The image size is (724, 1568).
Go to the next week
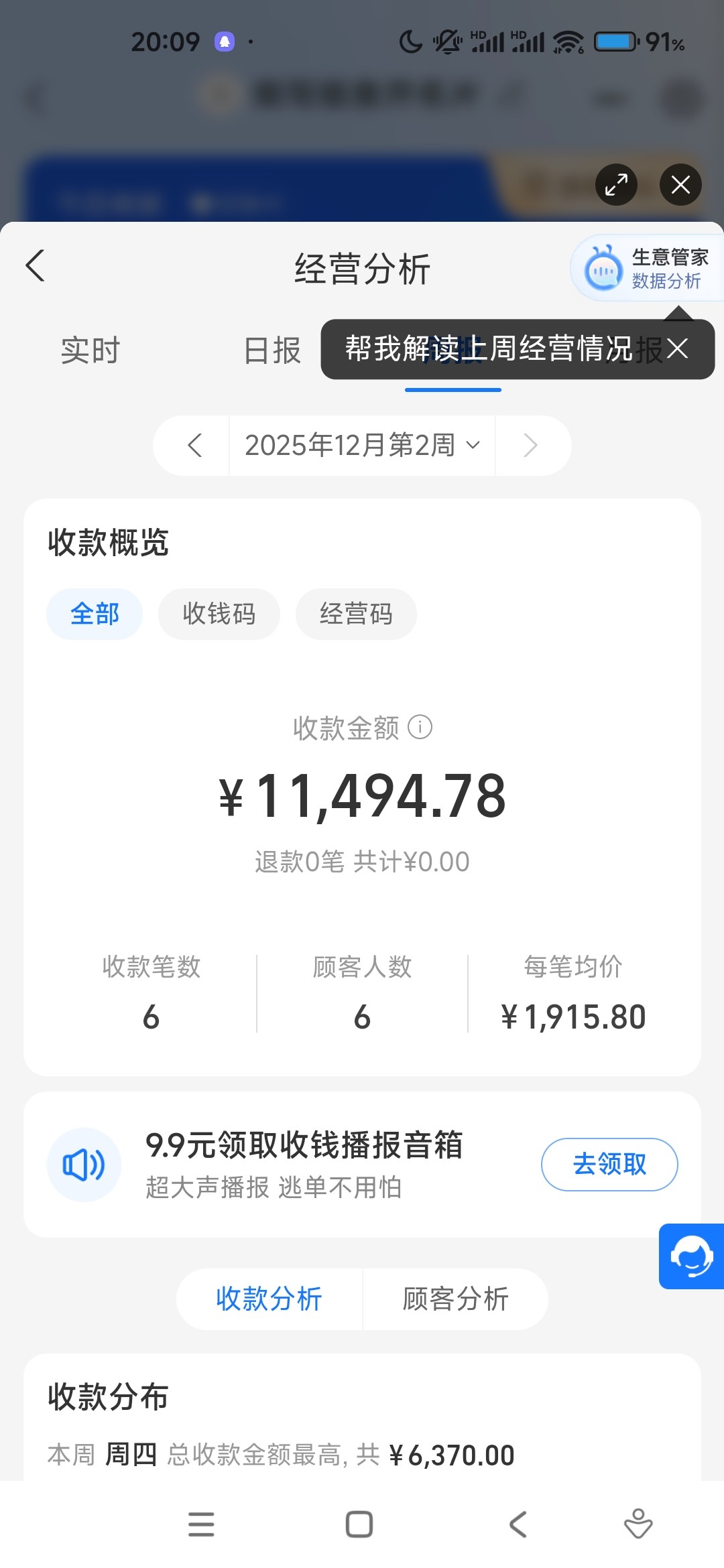tap(530, 446)
